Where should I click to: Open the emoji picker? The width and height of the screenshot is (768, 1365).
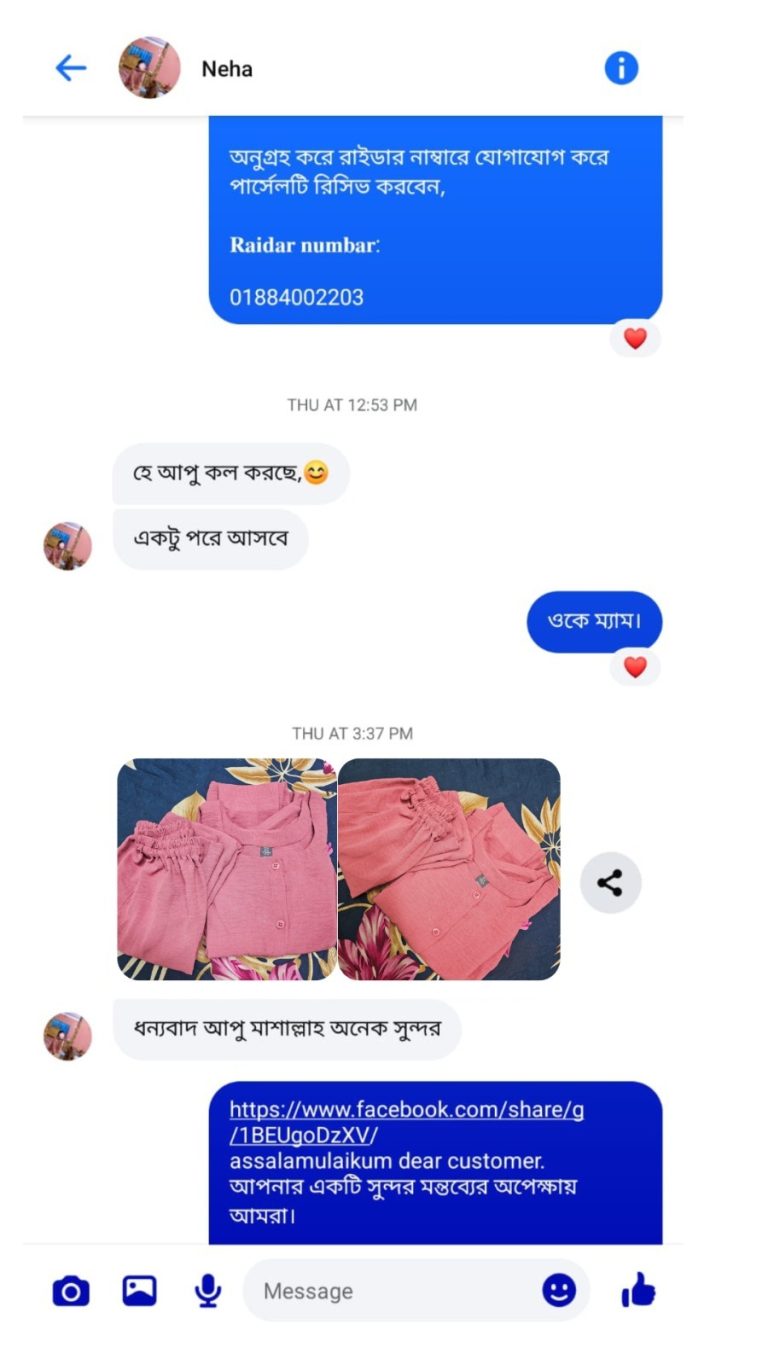(559, 1291)
